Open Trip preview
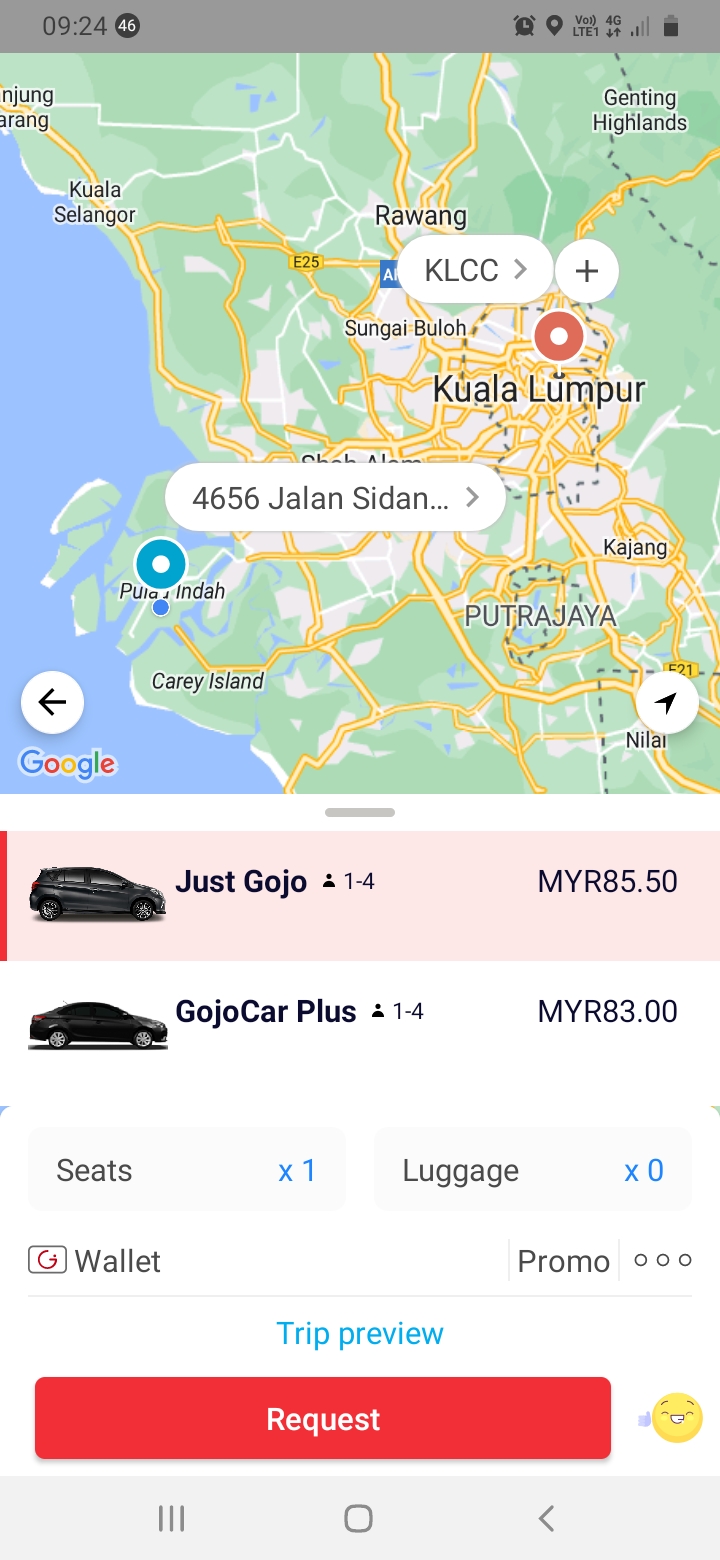The image size is (720, 1560). pyautogui.click(x=360, y=1333)
